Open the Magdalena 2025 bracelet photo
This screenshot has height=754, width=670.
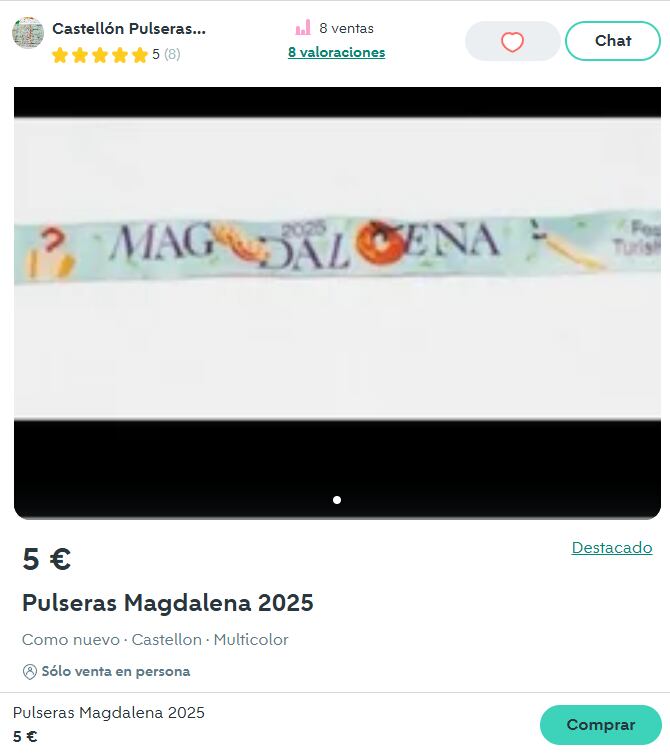337,270
